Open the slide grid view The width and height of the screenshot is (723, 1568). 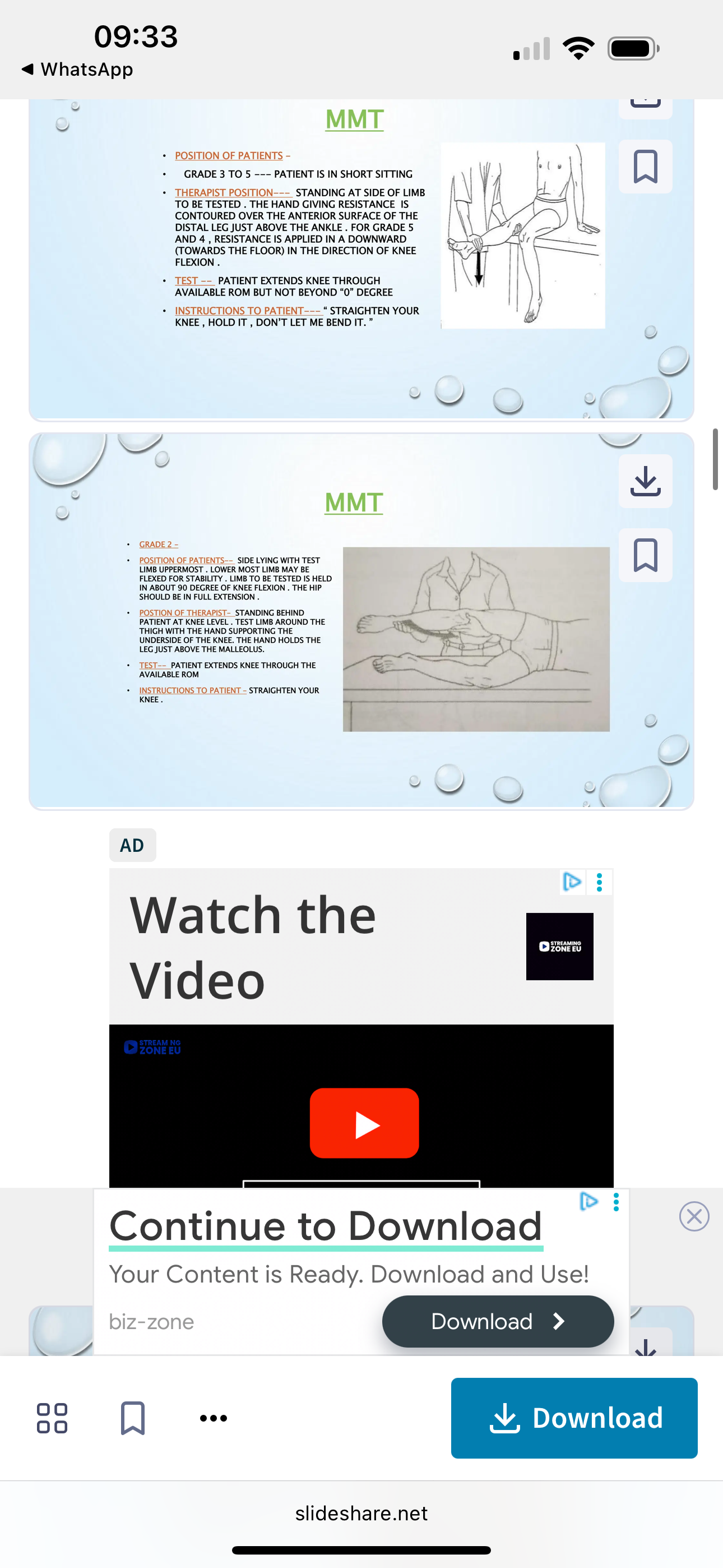(52, 1418)
